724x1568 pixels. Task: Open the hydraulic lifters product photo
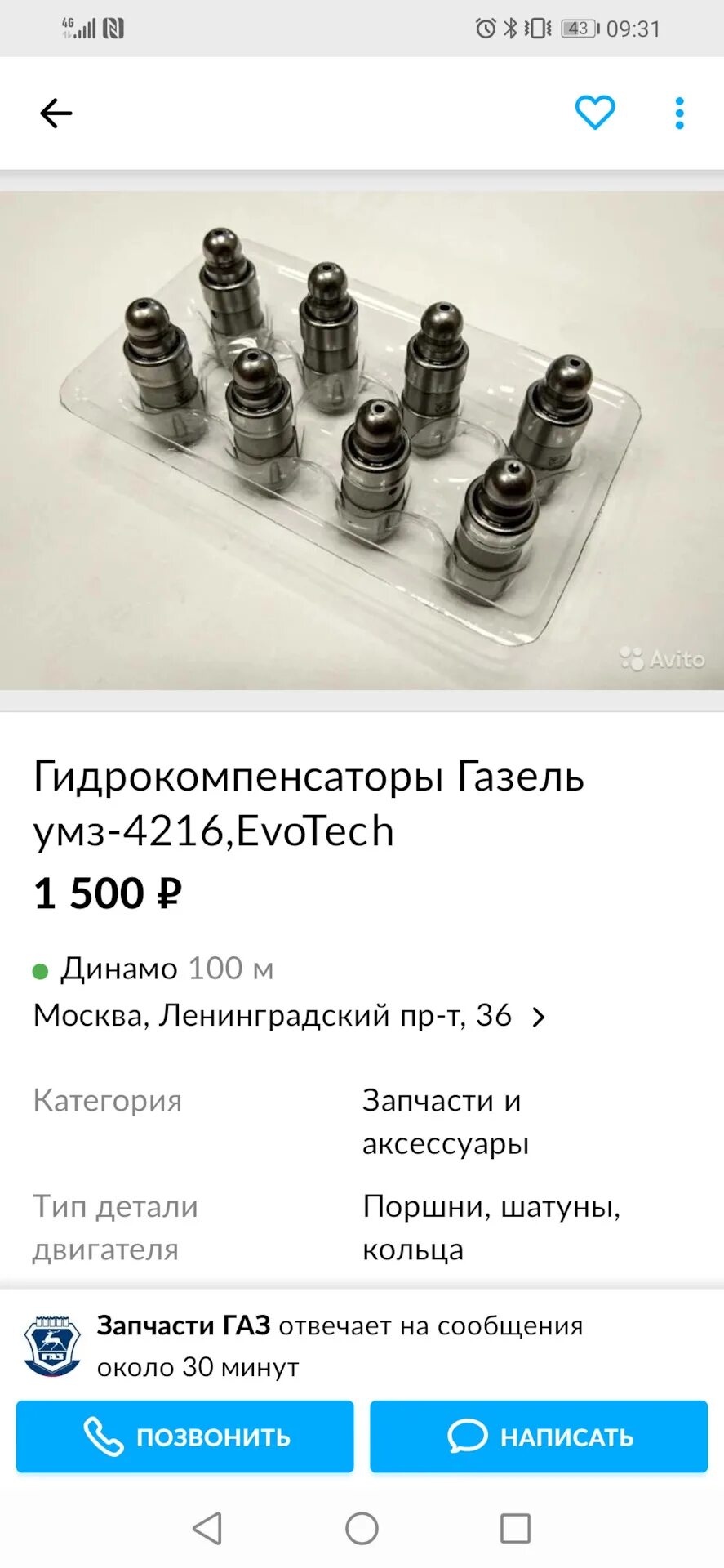(362, 440)
